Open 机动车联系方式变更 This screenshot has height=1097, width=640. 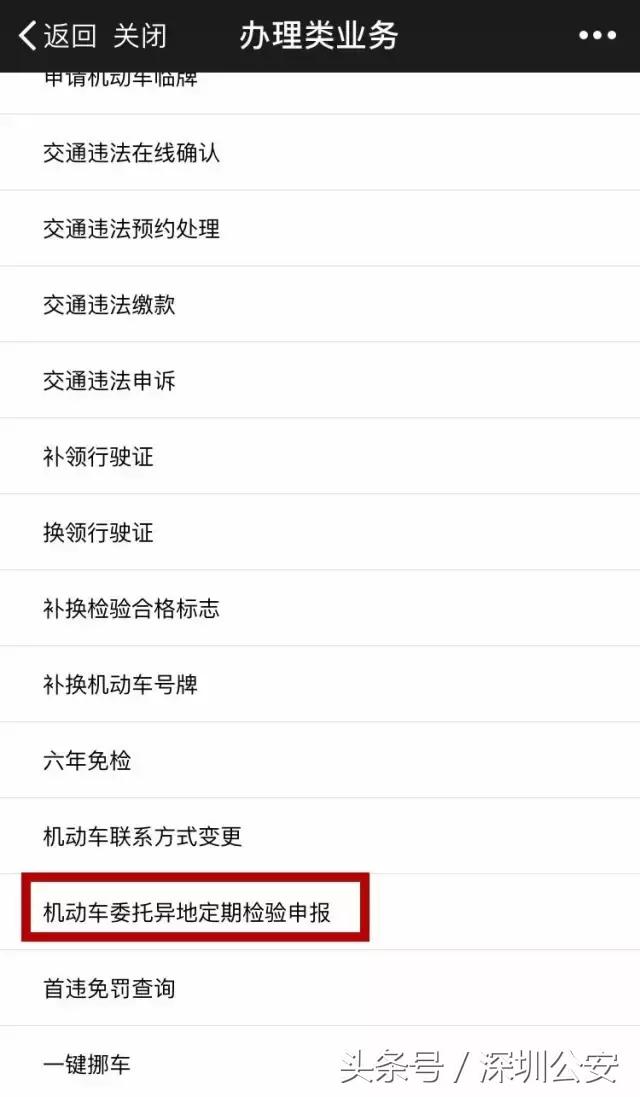tap(320, 836)
